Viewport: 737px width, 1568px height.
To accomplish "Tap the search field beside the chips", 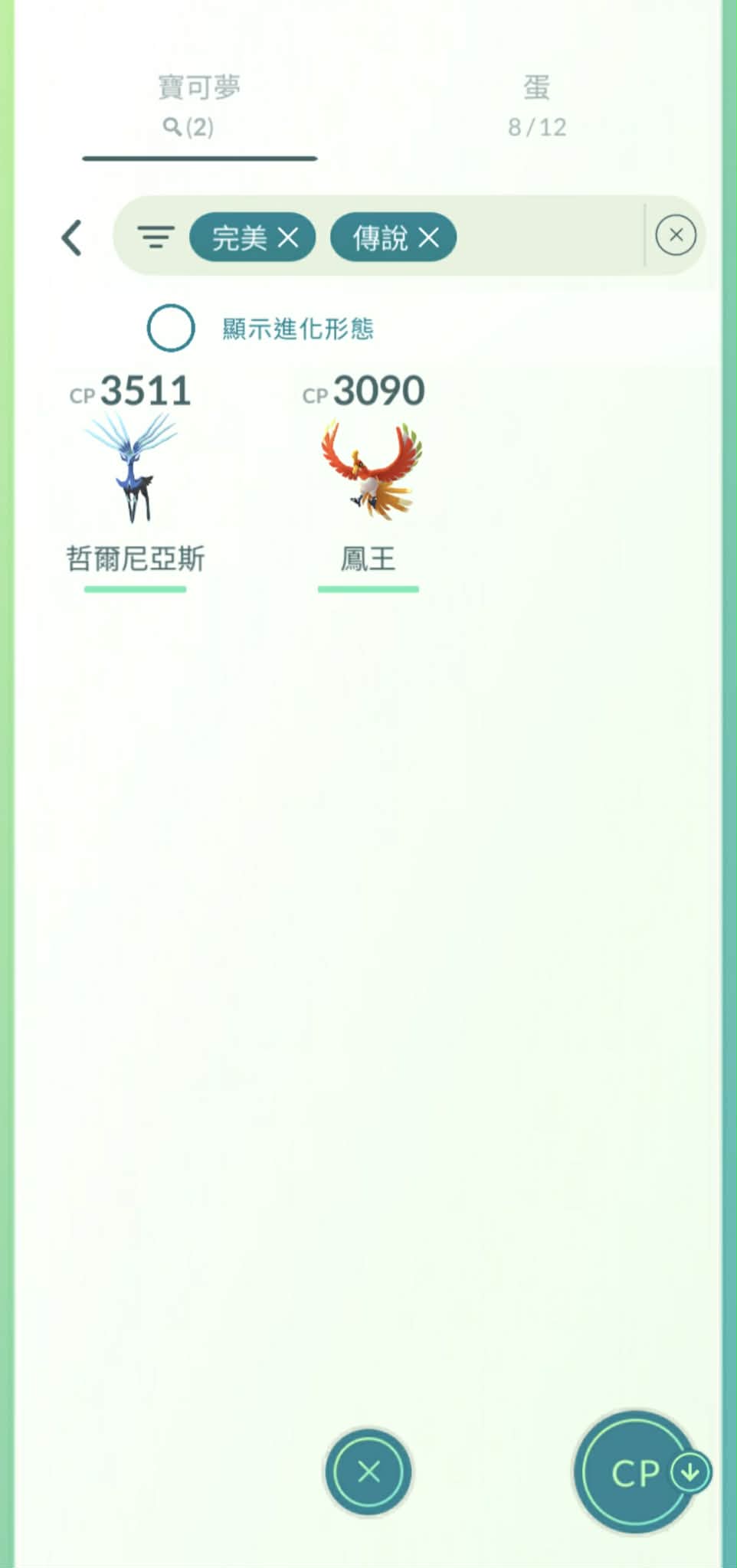I will coord(548,236).
